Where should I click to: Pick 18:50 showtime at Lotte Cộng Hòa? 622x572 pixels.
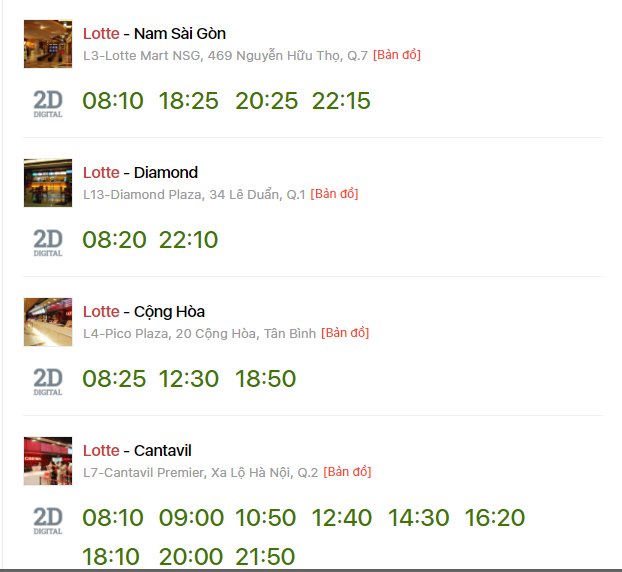point(265,379)
